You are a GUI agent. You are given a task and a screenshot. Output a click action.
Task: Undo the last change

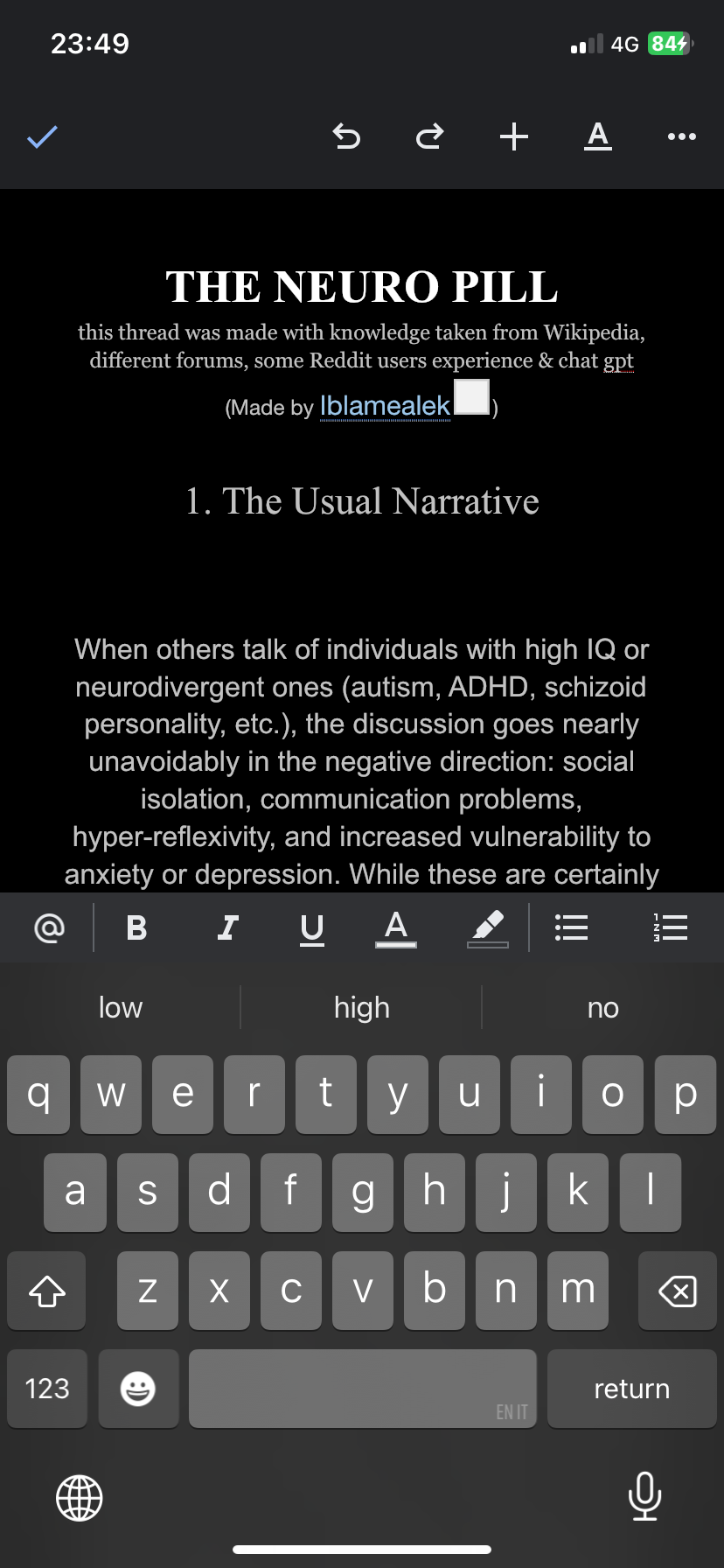(x=346, y=136)
